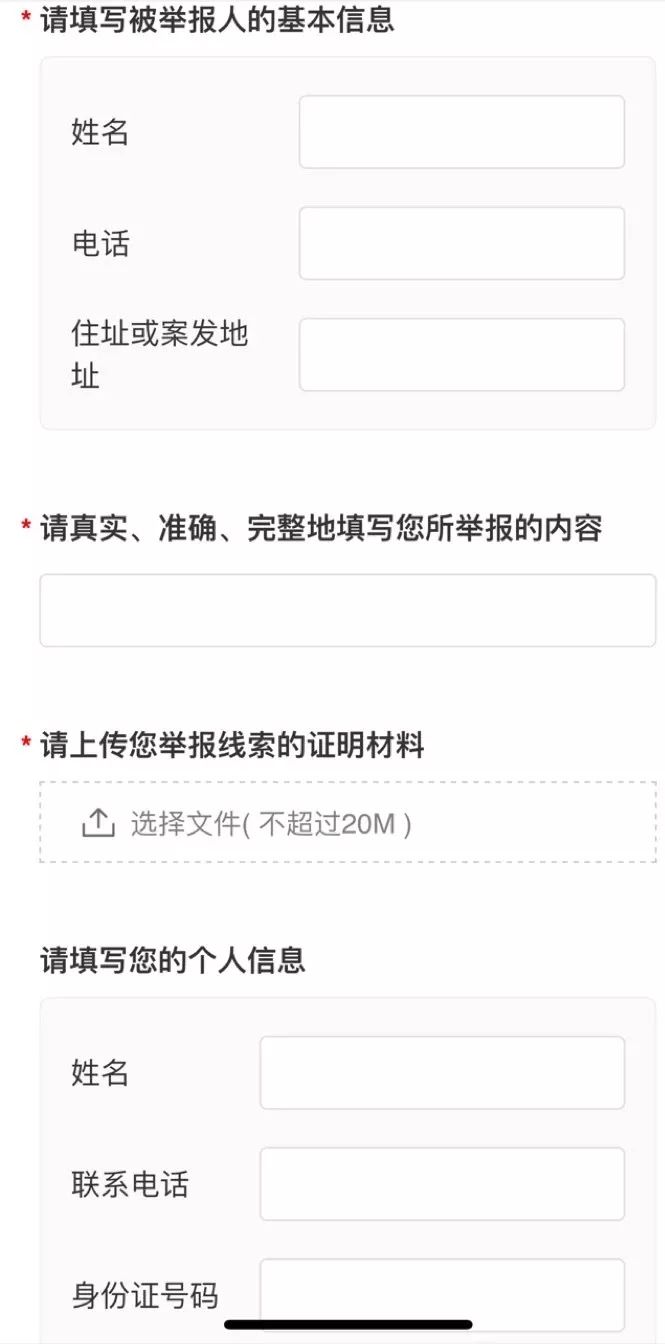Tap the report content text box
This screenshot has width=665, height=1344.
point(348,610)
